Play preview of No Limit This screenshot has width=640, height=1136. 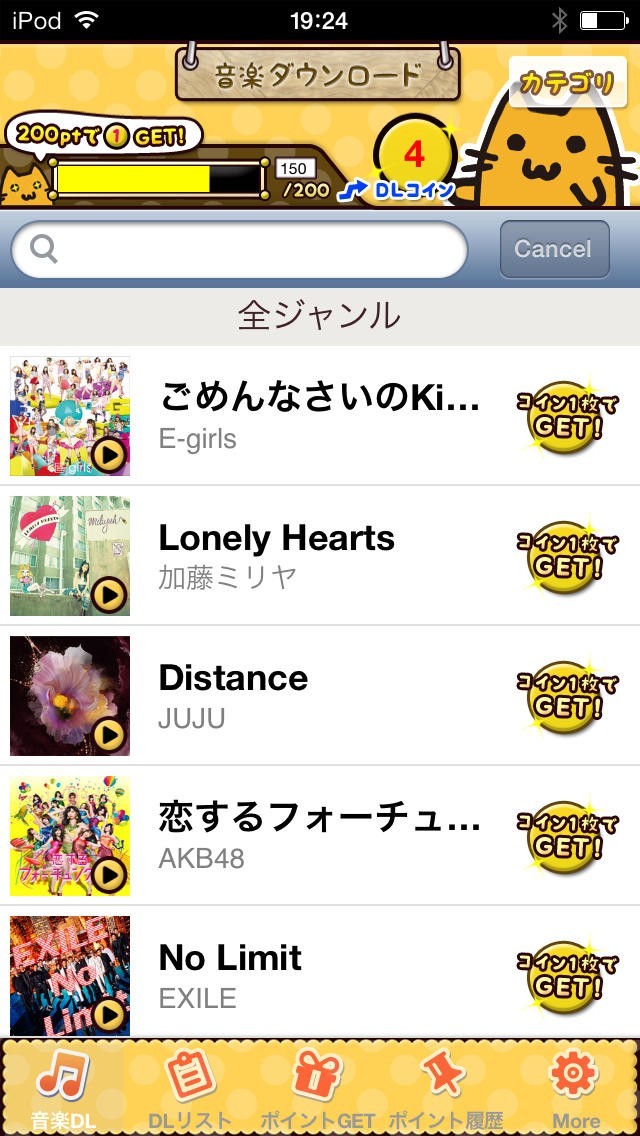coord(108,1014)
